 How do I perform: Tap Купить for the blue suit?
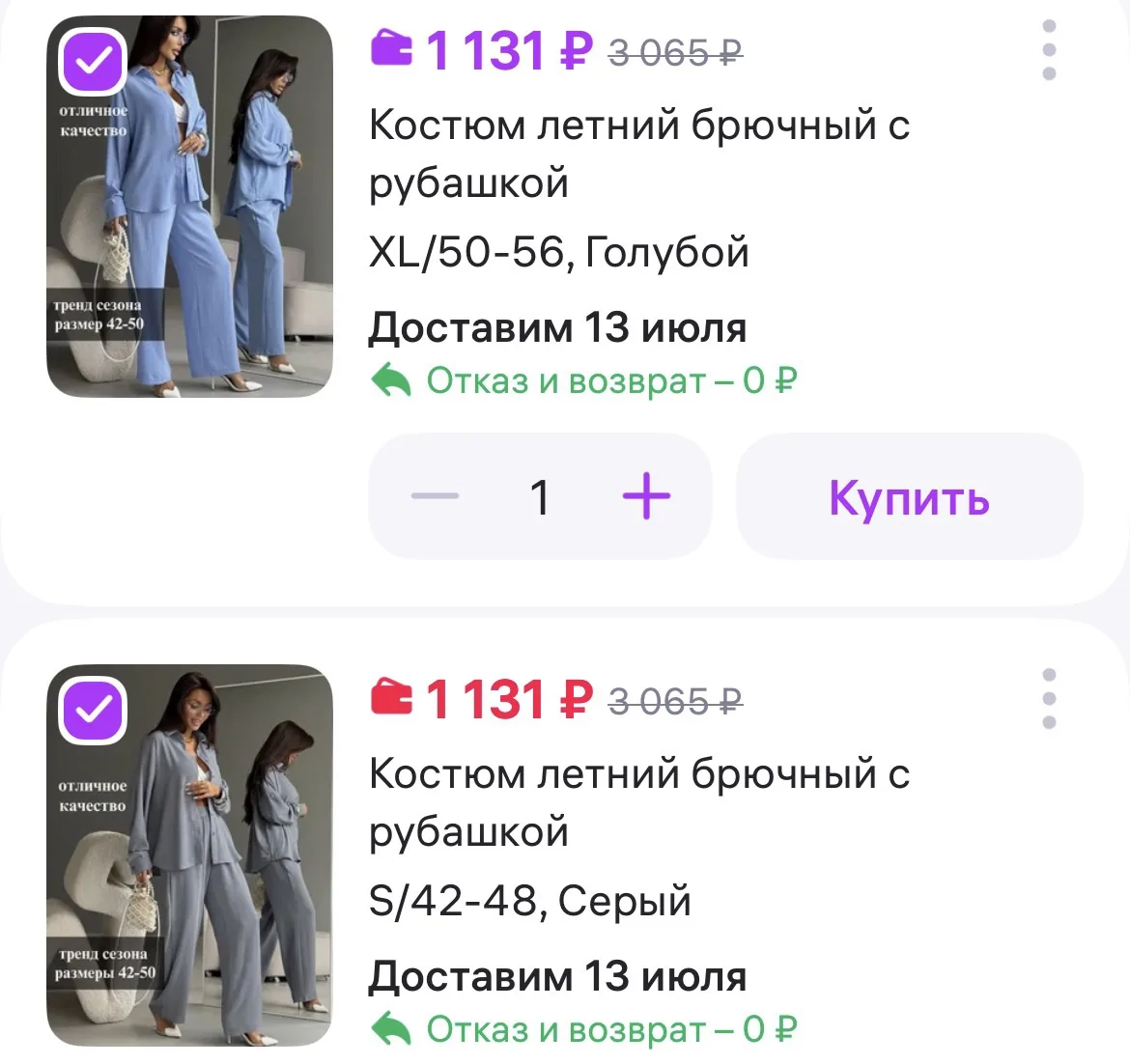pyautogui.click(x=910, y=496)
